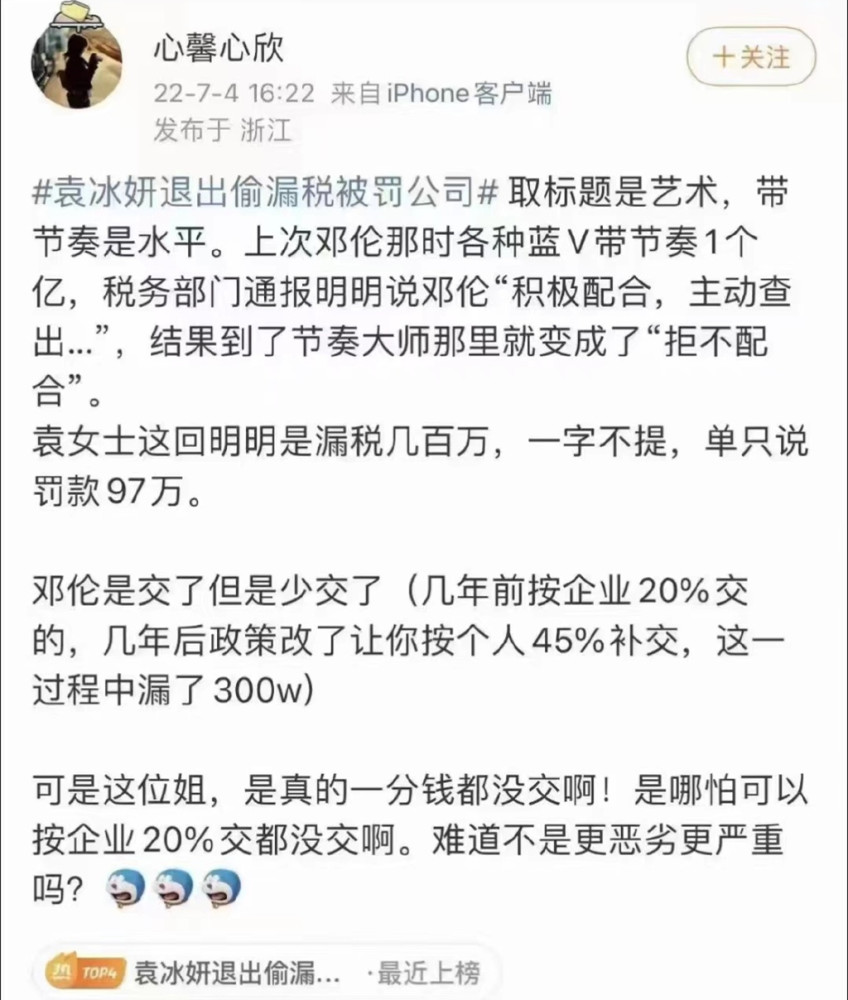This screenshot has width=848, height=1000.
Task: Tap the +关注 follow button
Action: (x=751, y=57)
